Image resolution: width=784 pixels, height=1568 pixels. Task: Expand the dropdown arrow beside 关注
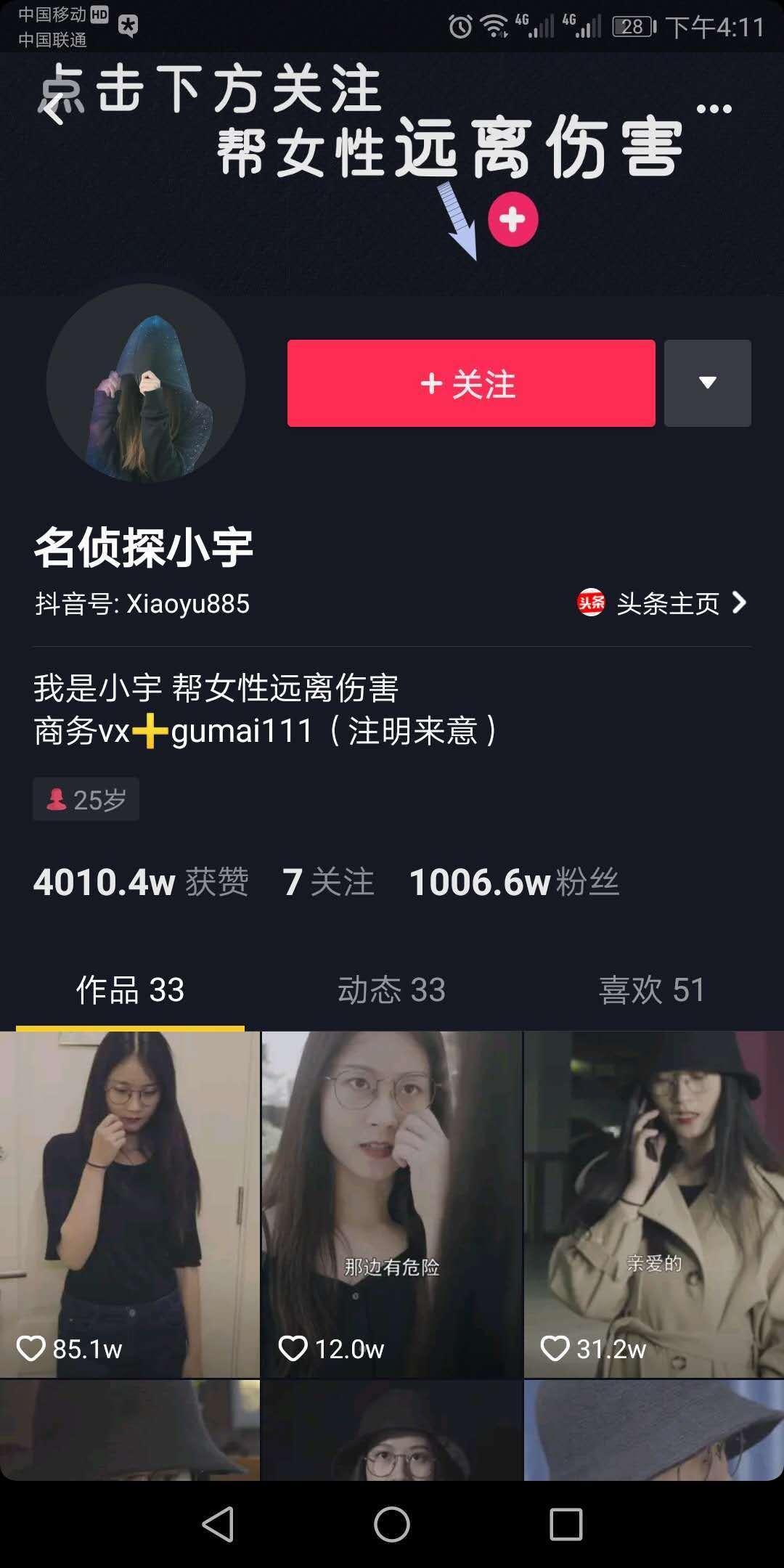pos(707,383)
